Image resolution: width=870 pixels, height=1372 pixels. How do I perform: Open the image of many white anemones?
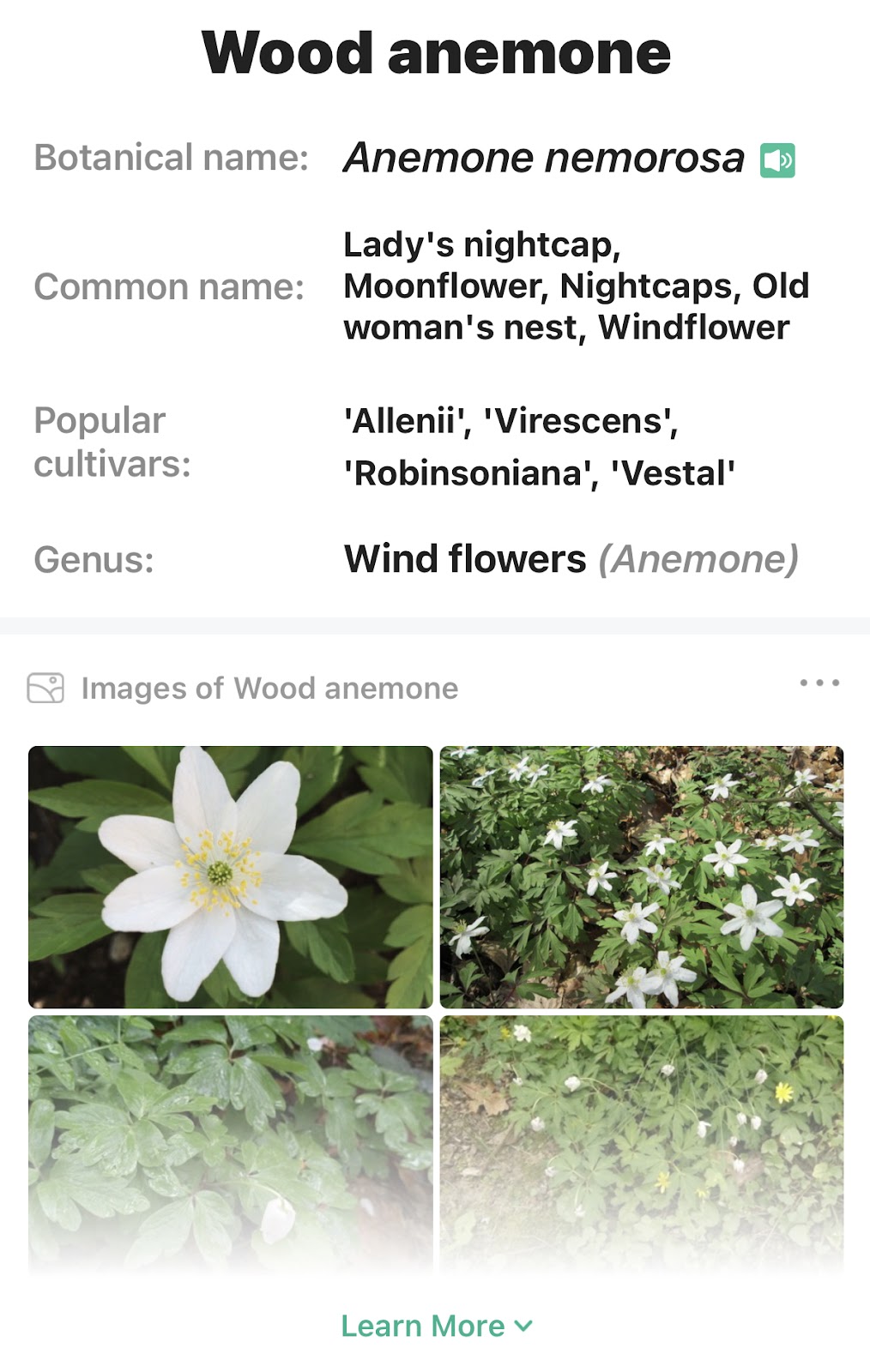[x=642, y=876]
